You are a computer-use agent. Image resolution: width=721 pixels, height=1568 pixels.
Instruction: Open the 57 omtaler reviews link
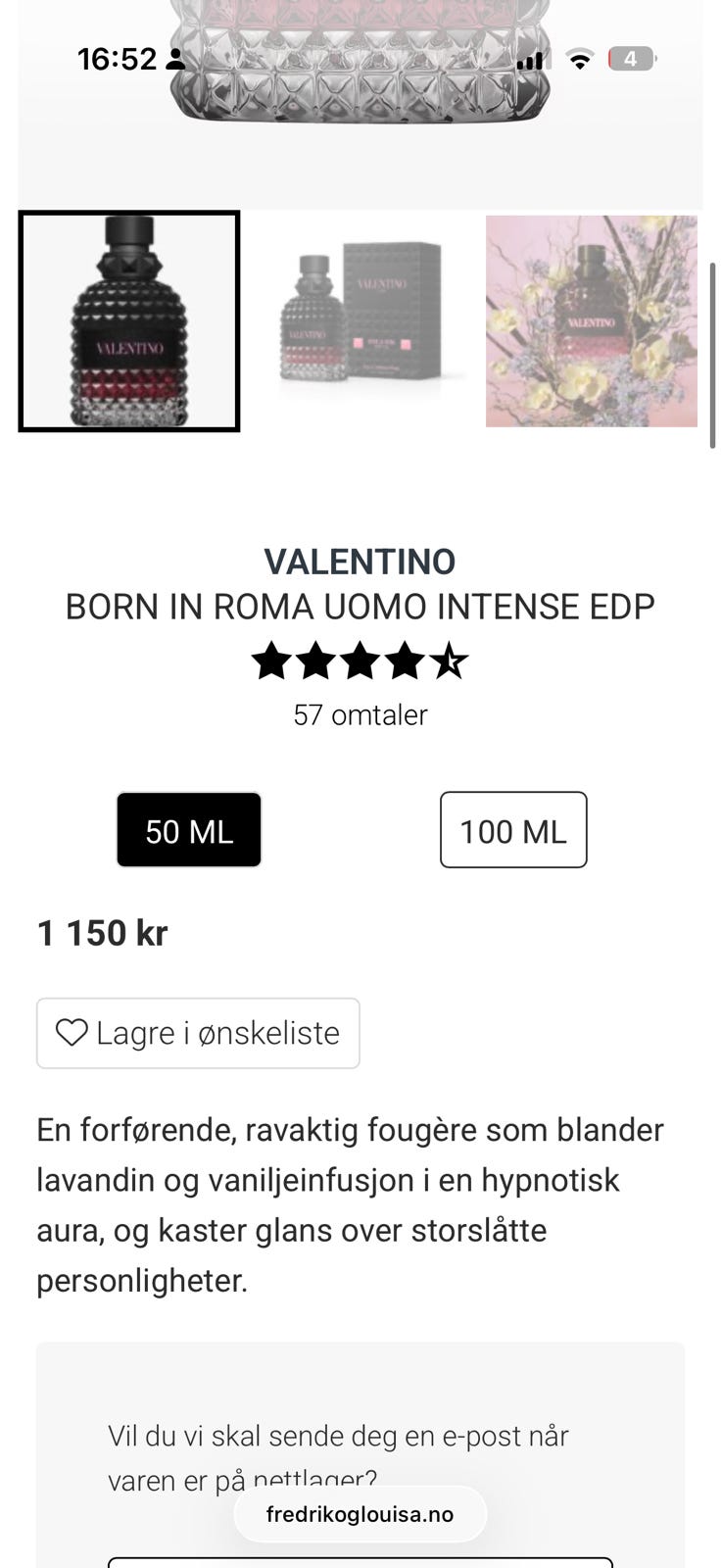coord(359,715)
